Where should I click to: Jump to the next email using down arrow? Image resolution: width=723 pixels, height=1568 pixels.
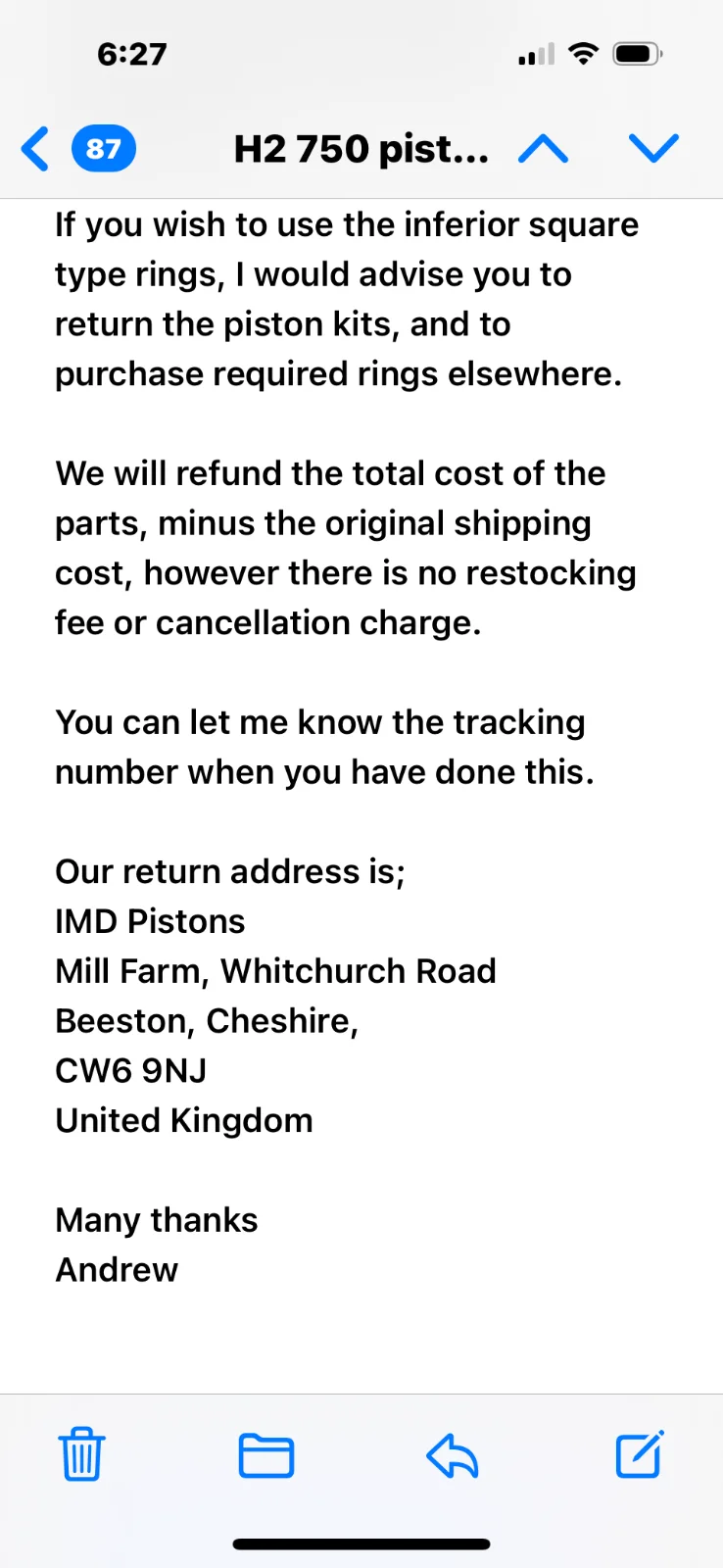[653, 149]
